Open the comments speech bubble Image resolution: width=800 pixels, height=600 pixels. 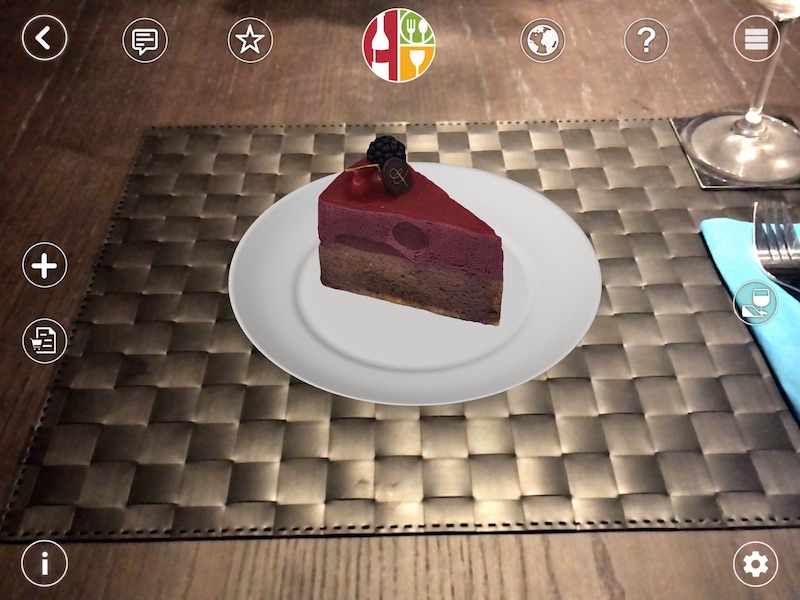(x=145, y=41)
